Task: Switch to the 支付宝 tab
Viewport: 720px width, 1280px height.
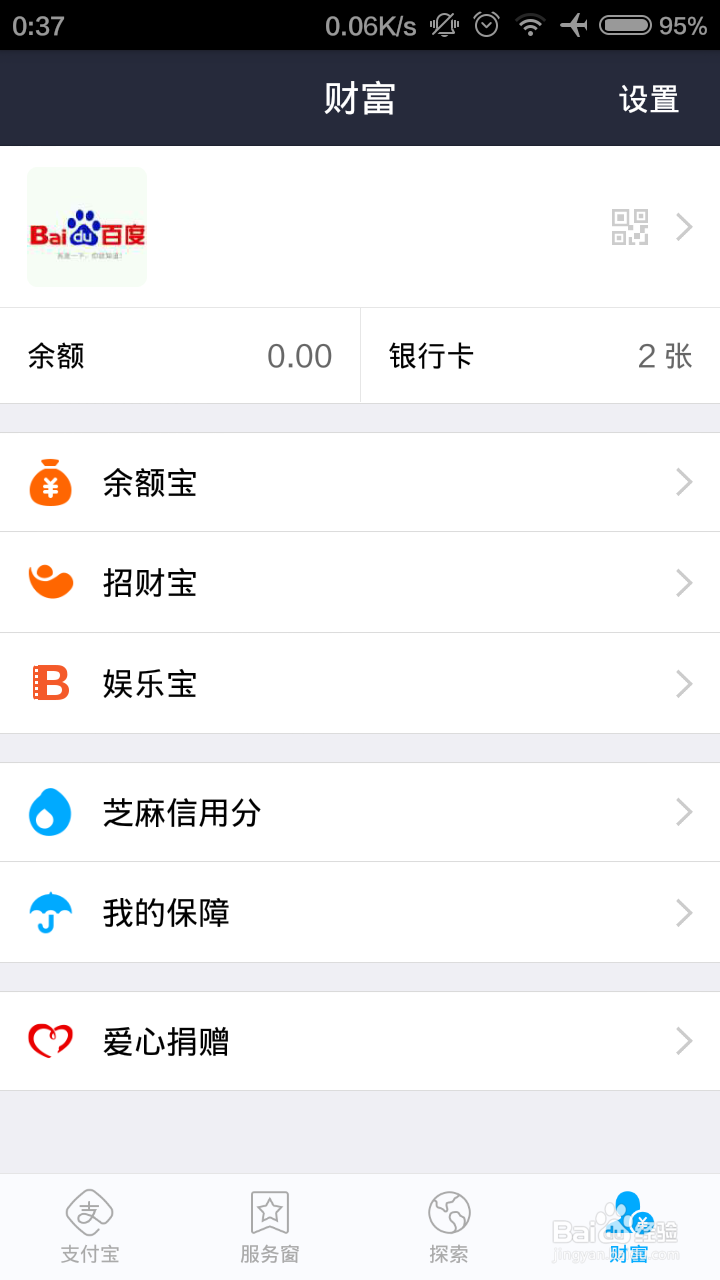Action: pyautogui.click(x=90, y=1227)
